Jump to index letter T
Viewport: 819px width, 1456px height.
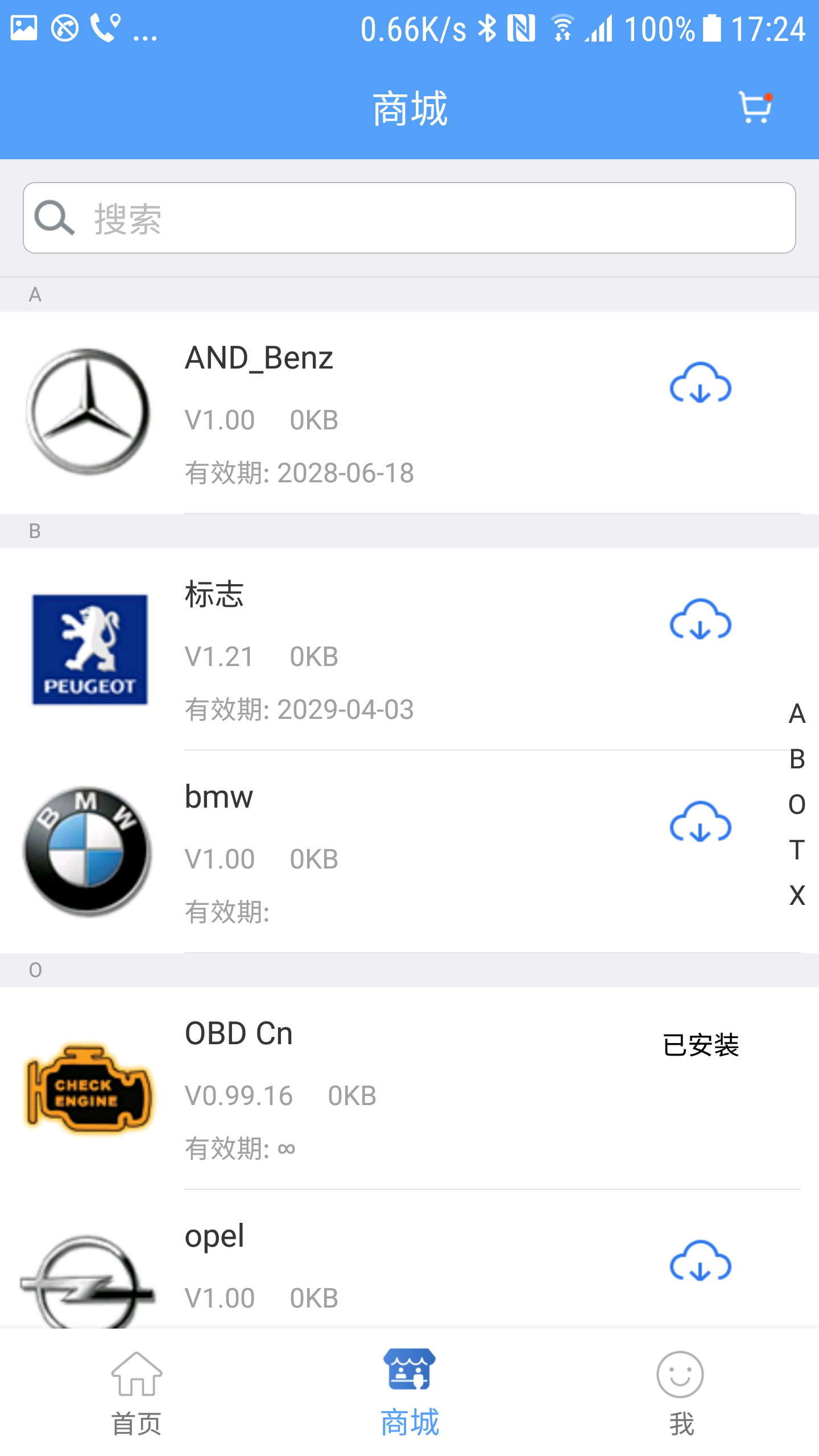(x=797, y=850)
